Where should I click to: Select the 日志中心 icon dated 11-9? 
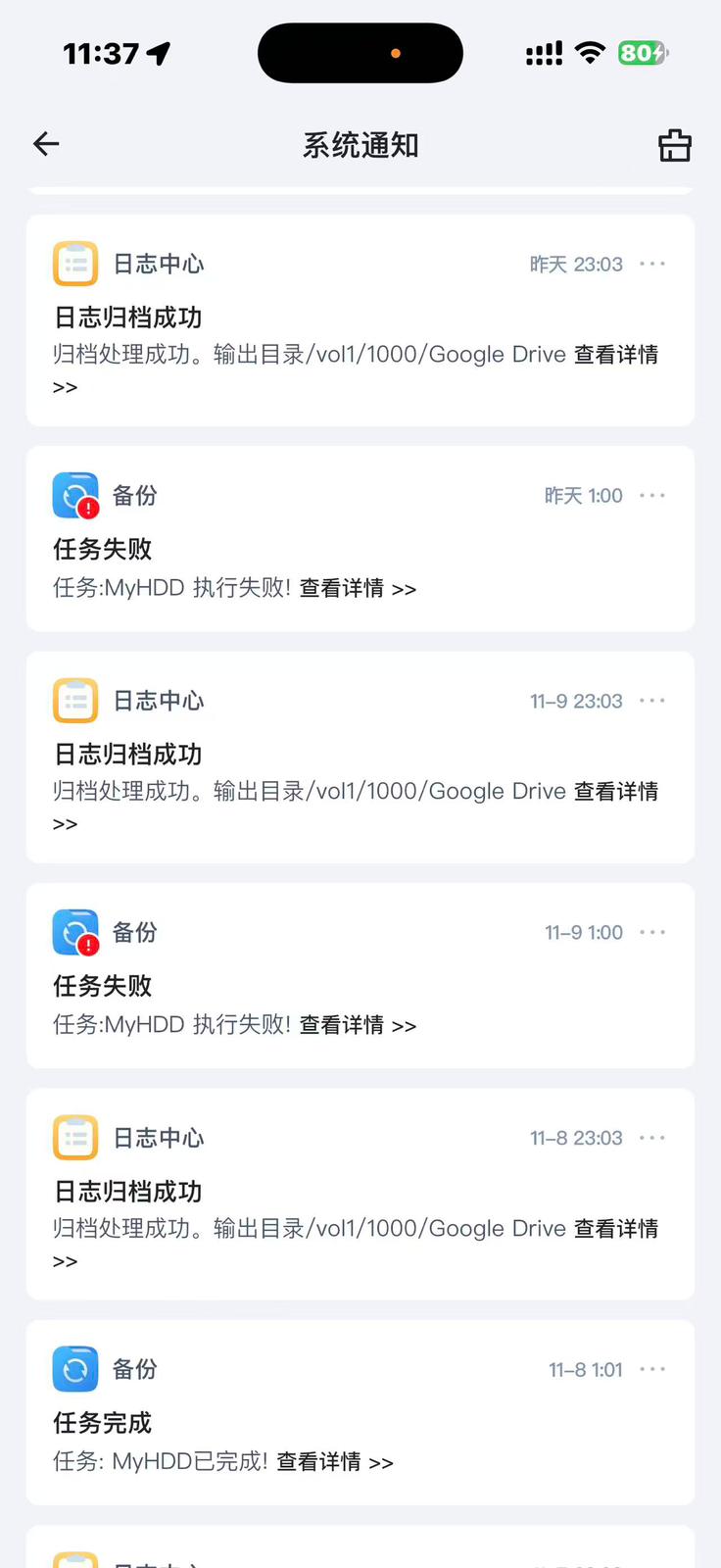pos(75,700)
